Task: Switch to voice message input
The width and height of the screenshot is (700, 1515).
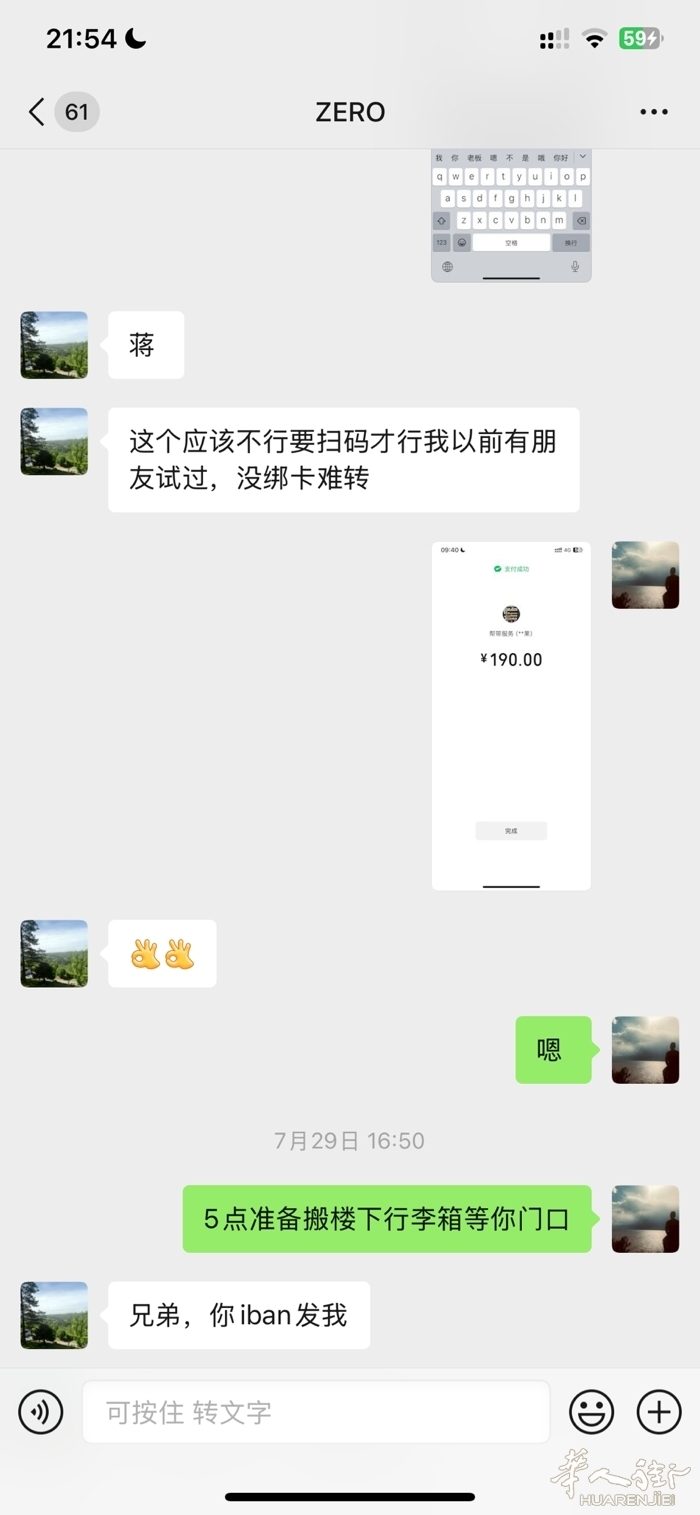Action: click(x=41, y=1412)
